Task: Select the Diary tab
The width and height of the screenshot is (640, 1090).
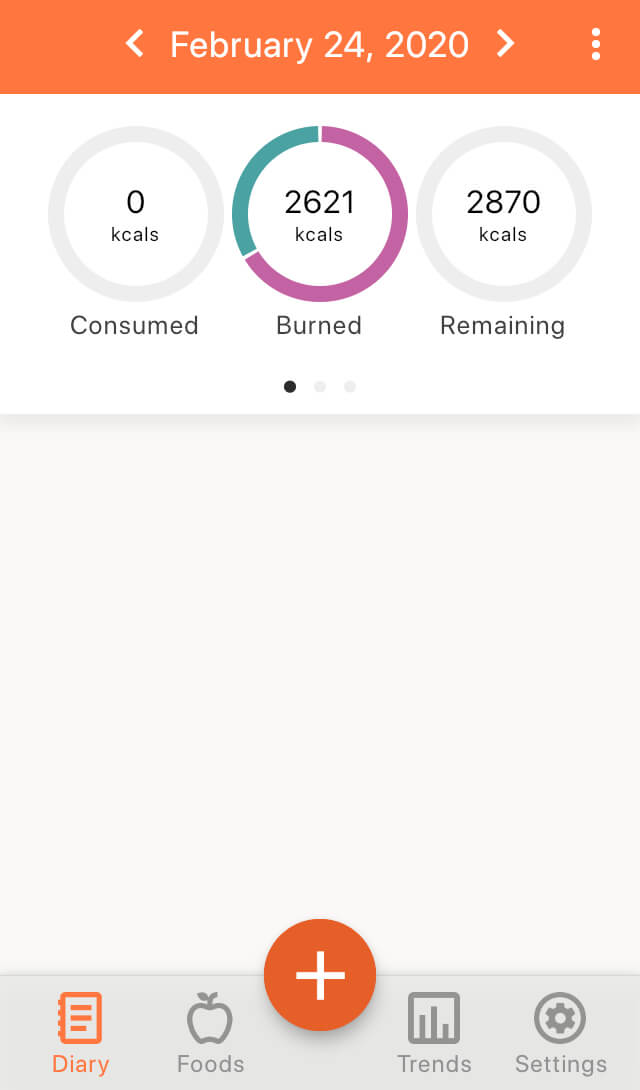Action: (x=81, y=1034)
